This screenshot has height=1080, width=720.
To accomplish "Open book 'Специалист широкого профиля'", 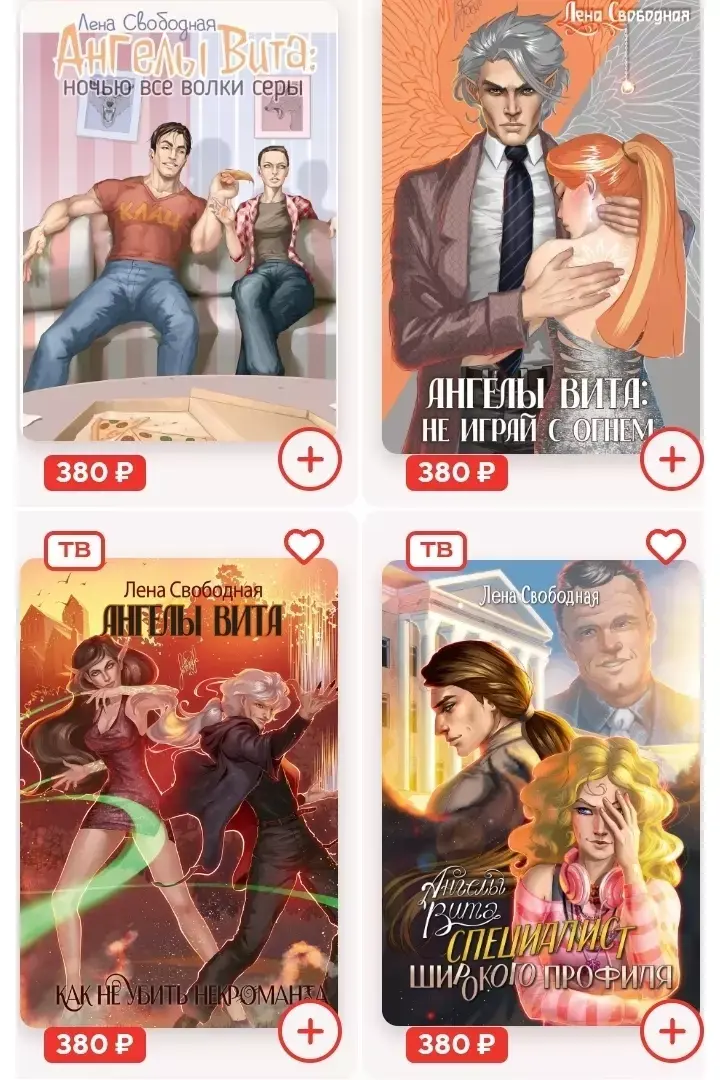I will pos(542,792).
